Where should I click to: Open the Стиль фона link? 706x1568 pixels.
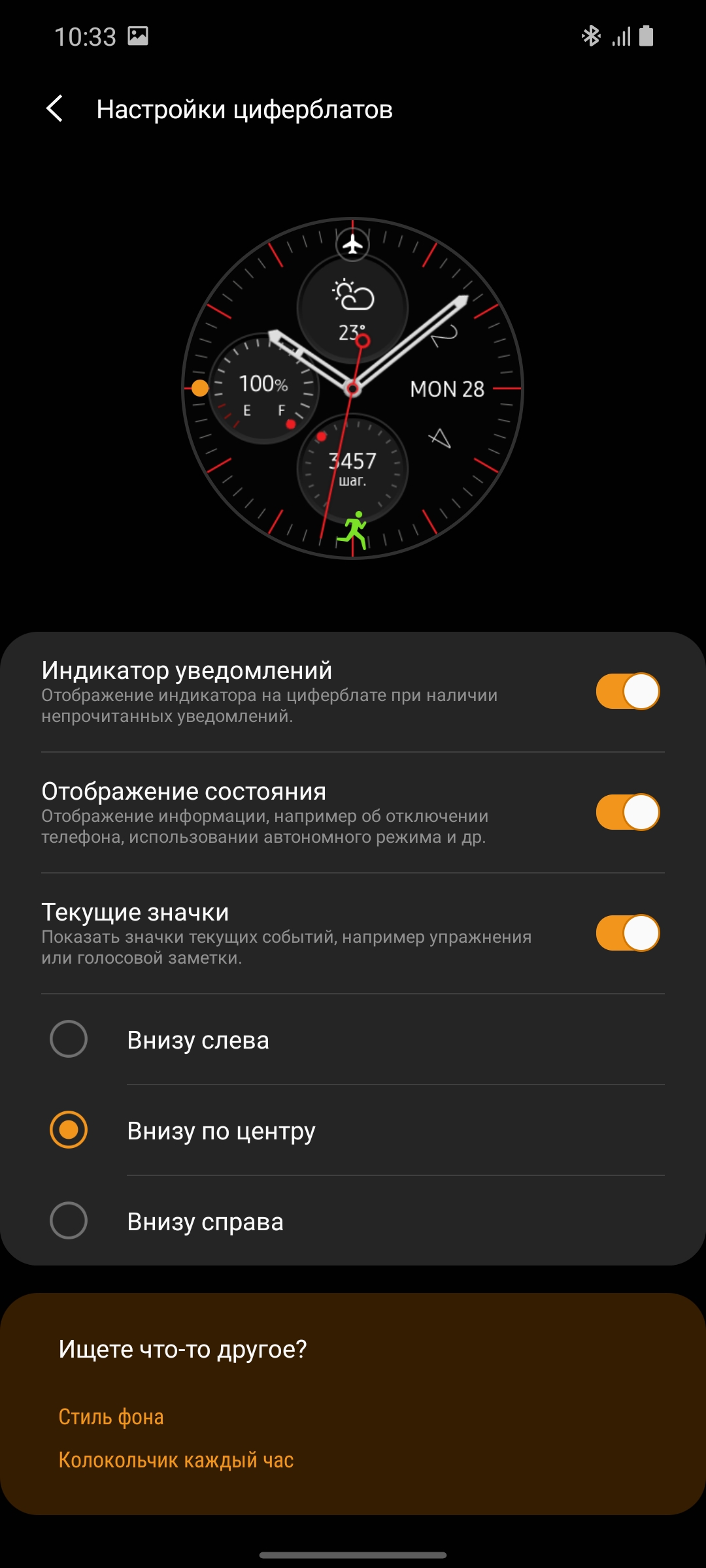click(x=111, y=1416)
